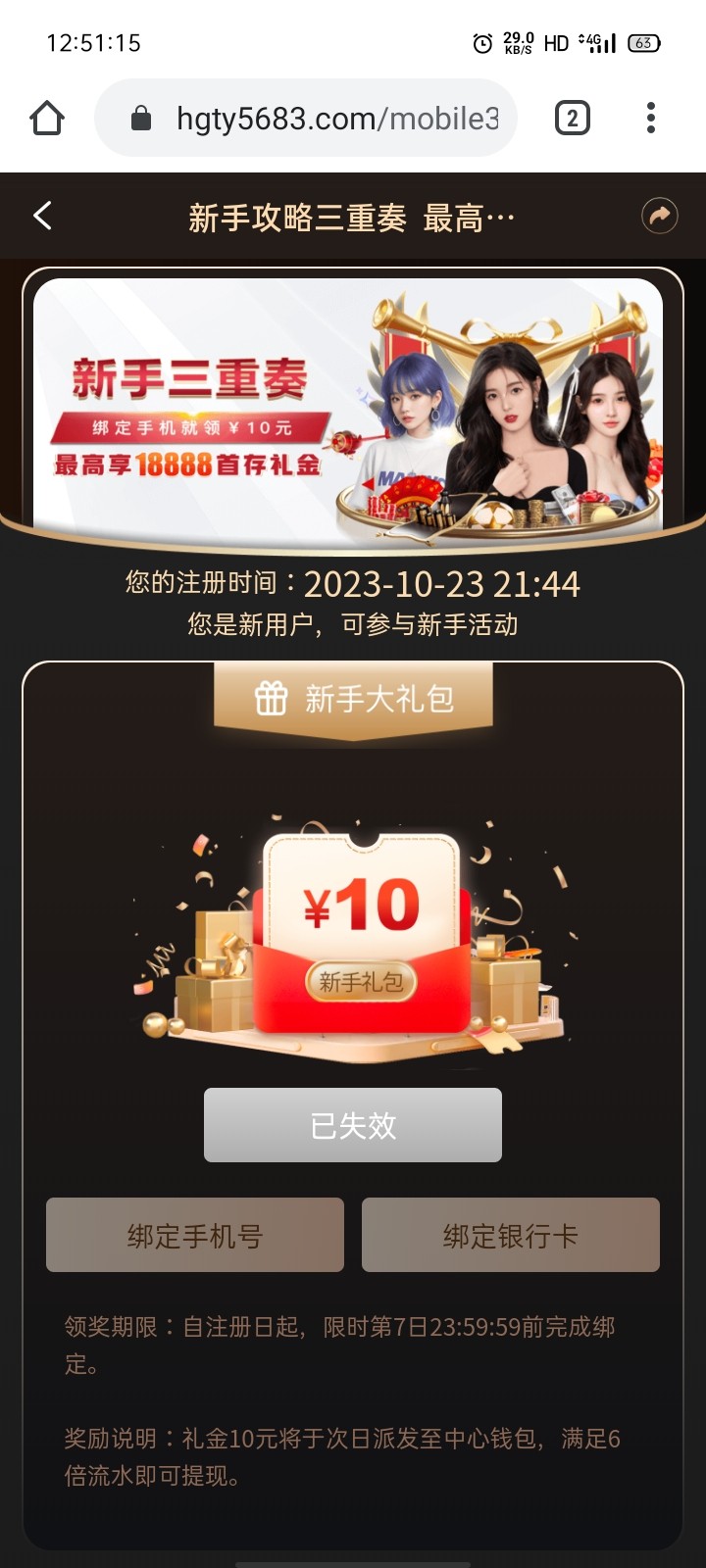
Task: Select 绑定手机号 to bind phone
Action: [x=195, y=1235]
